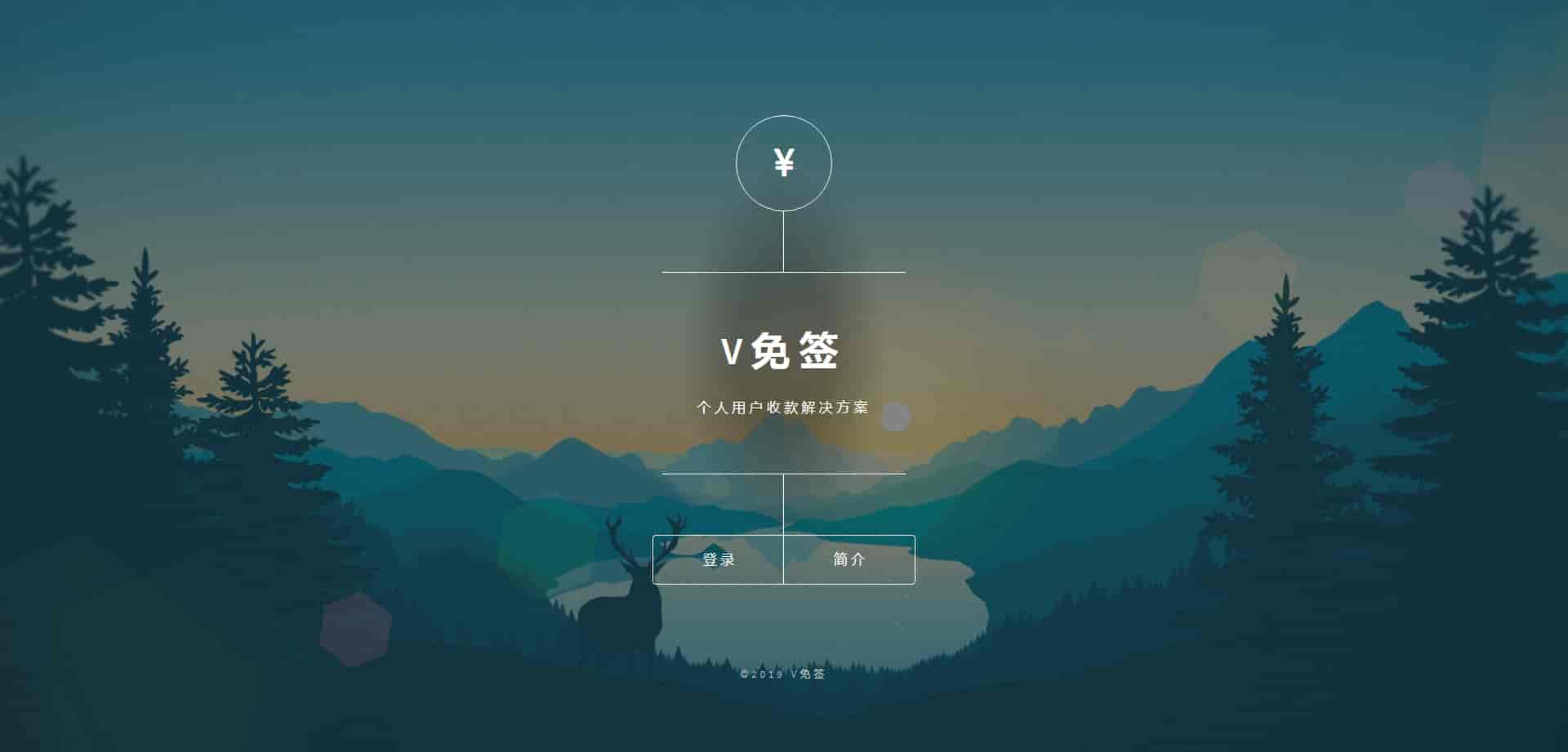Tap the 登录 login button

point(718,559)
